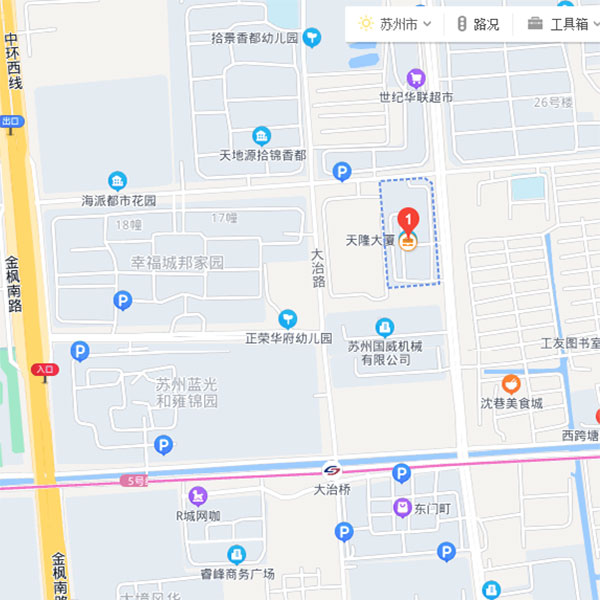Open the 睿峰商务广场 map point
The image size is (600, 600).
pos(236,554)
